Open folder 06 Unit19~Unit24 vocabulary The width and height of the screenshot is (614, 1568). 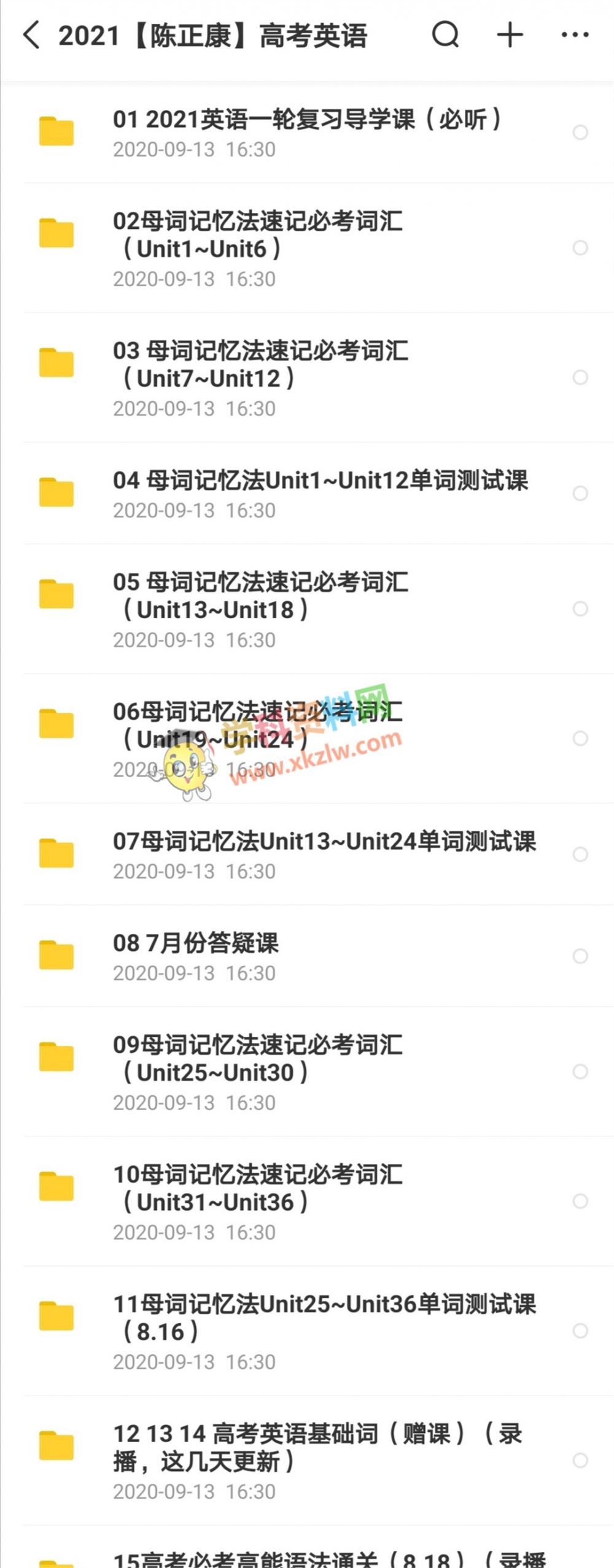[258, 738]
